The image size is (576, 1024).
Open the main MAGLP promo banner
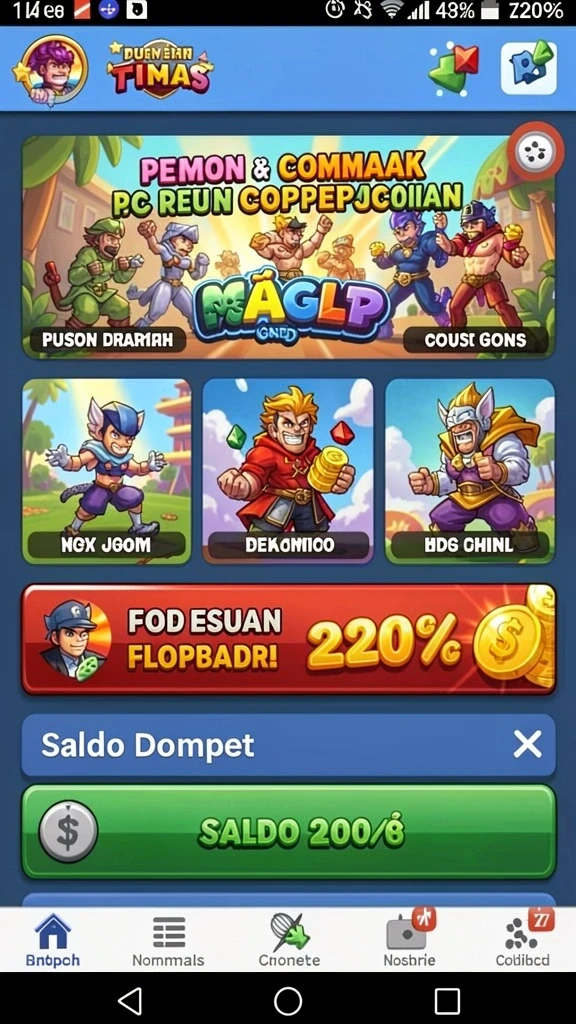pyautogui.click(x=288, y=246)
